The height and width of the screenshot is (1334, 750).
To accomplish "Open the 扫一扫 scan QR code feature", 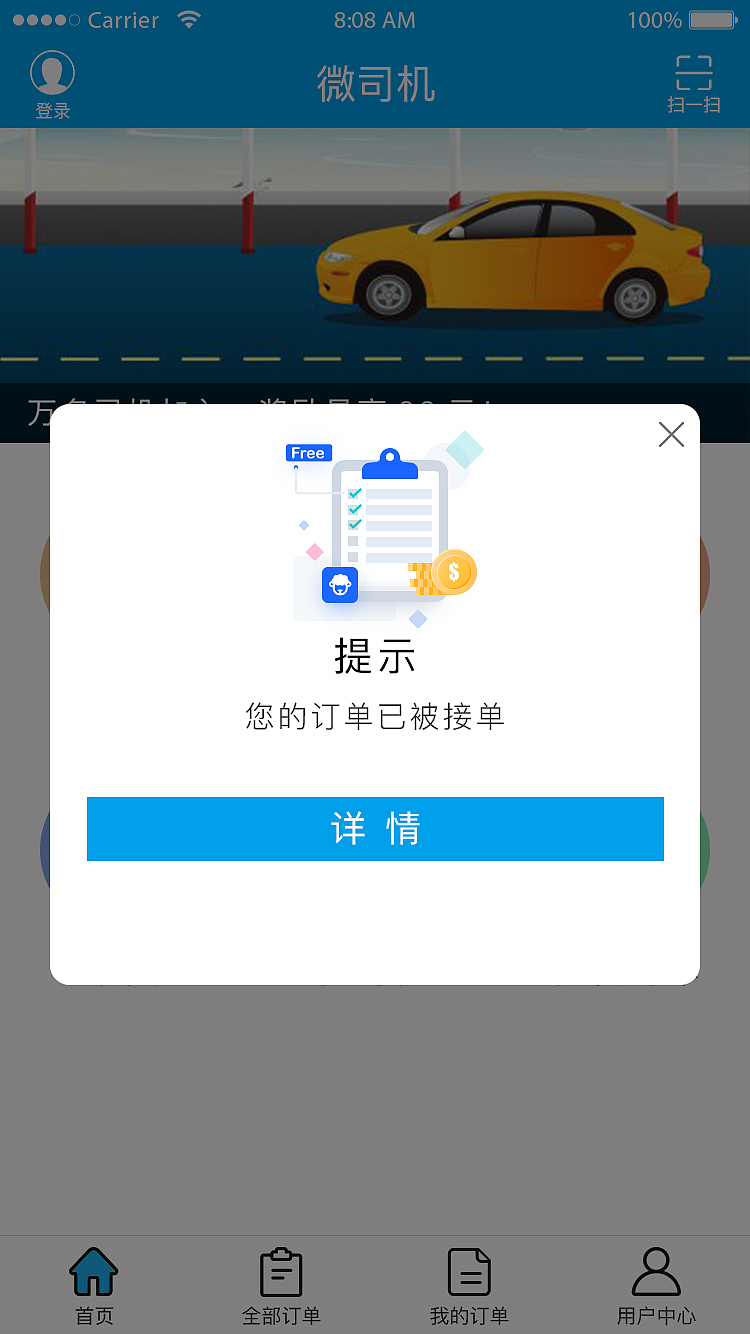I will [x=694, y=72].
